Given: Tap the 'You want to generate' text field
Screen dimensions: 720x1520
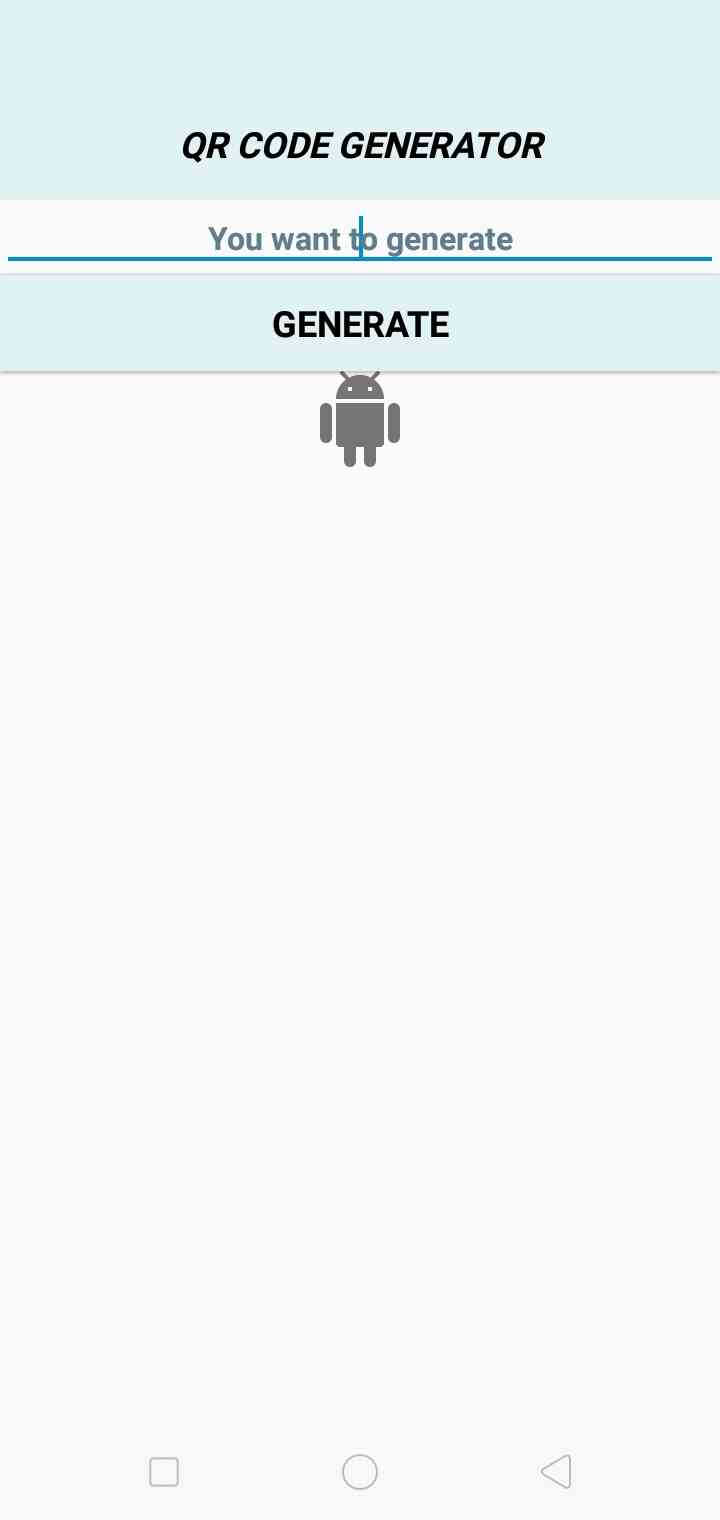Looking at the screenshot, I should point(360,238).
